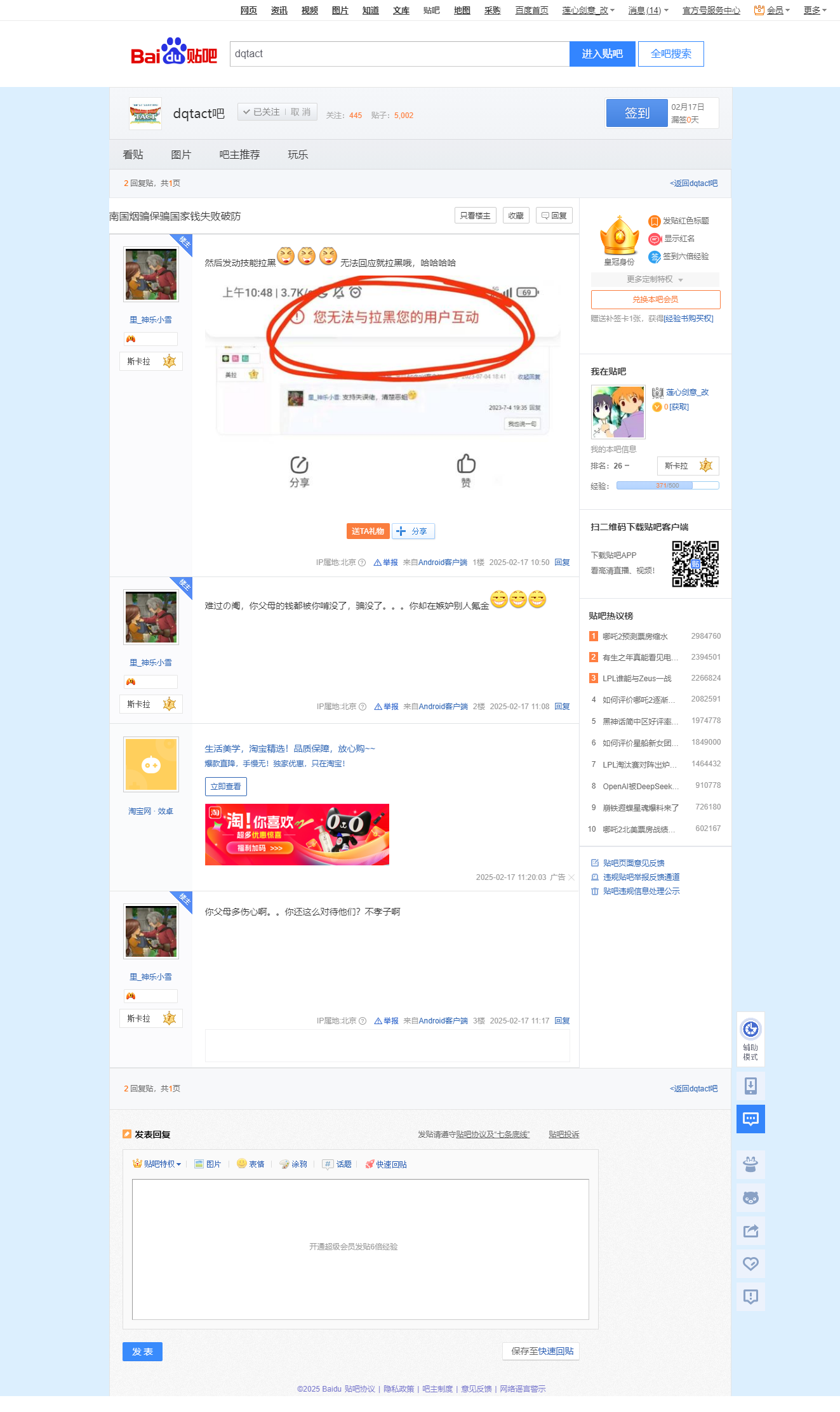840x1412 pixels.
Task: Click the dqtact search input field
Action: (399, 53)
